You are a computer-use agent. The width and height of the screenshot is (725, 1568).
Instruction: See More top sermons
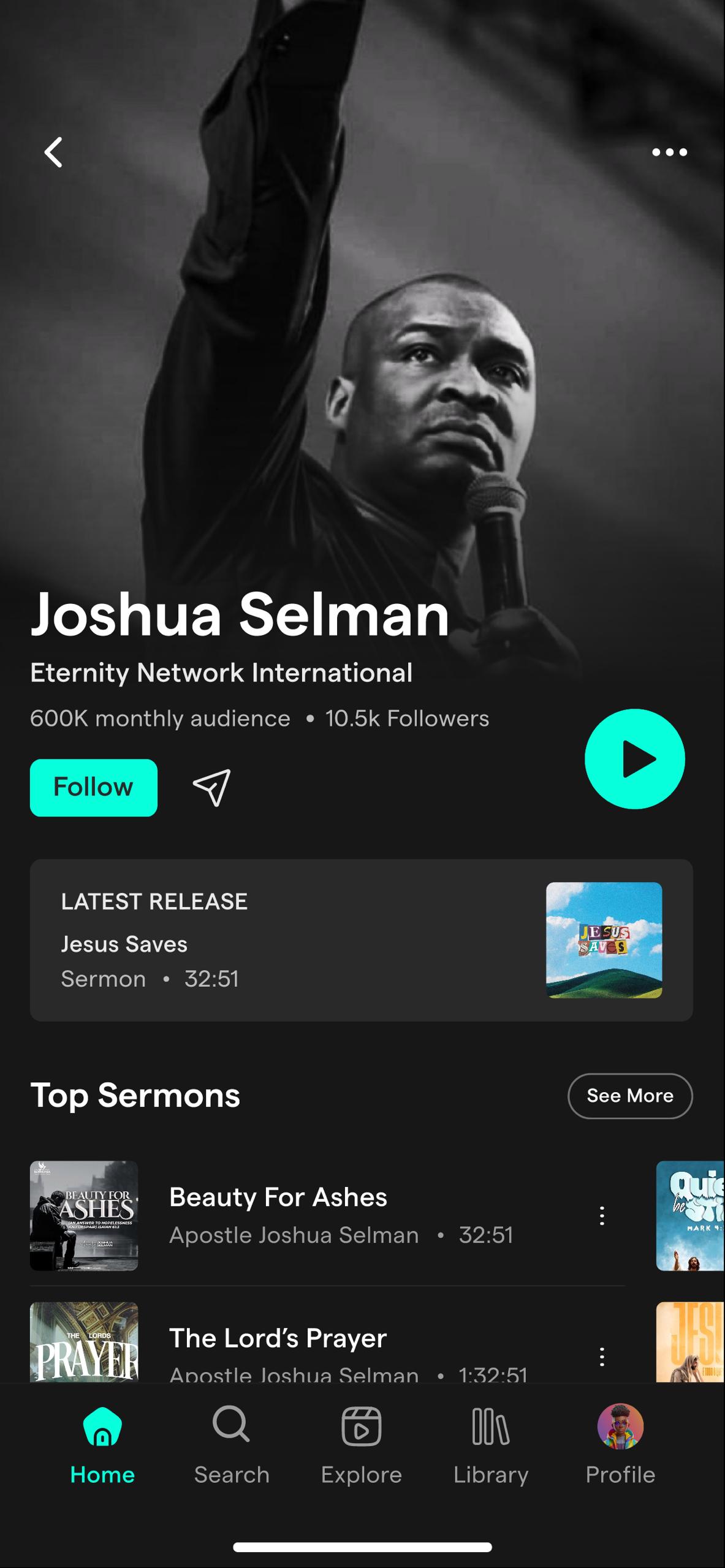tap(629, 1096)
